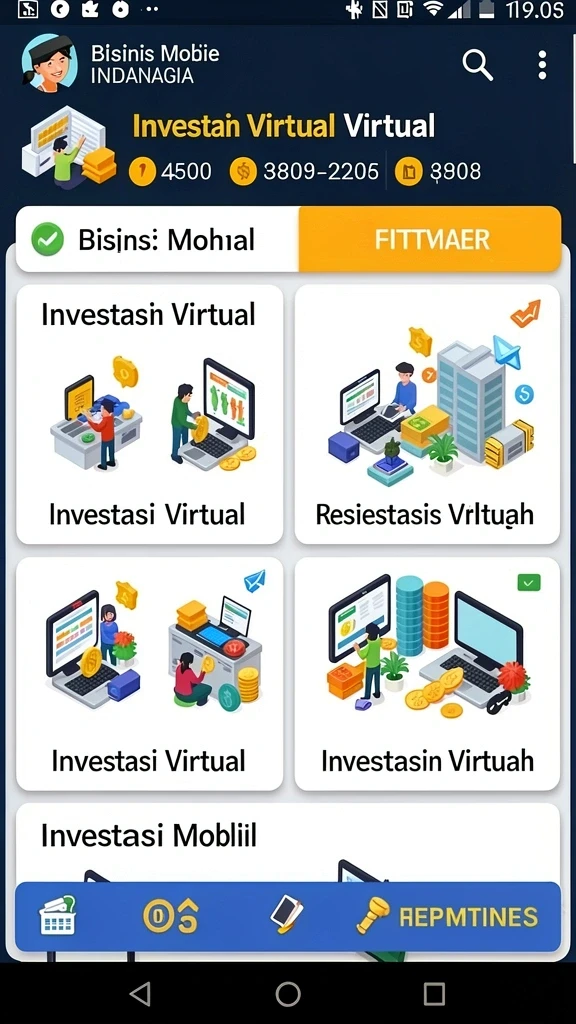Image resolution: width=576 pixels, height=1024 pixels.
Task: Tap the phone icon in bottom bar
Action: [x=287, y=914]
